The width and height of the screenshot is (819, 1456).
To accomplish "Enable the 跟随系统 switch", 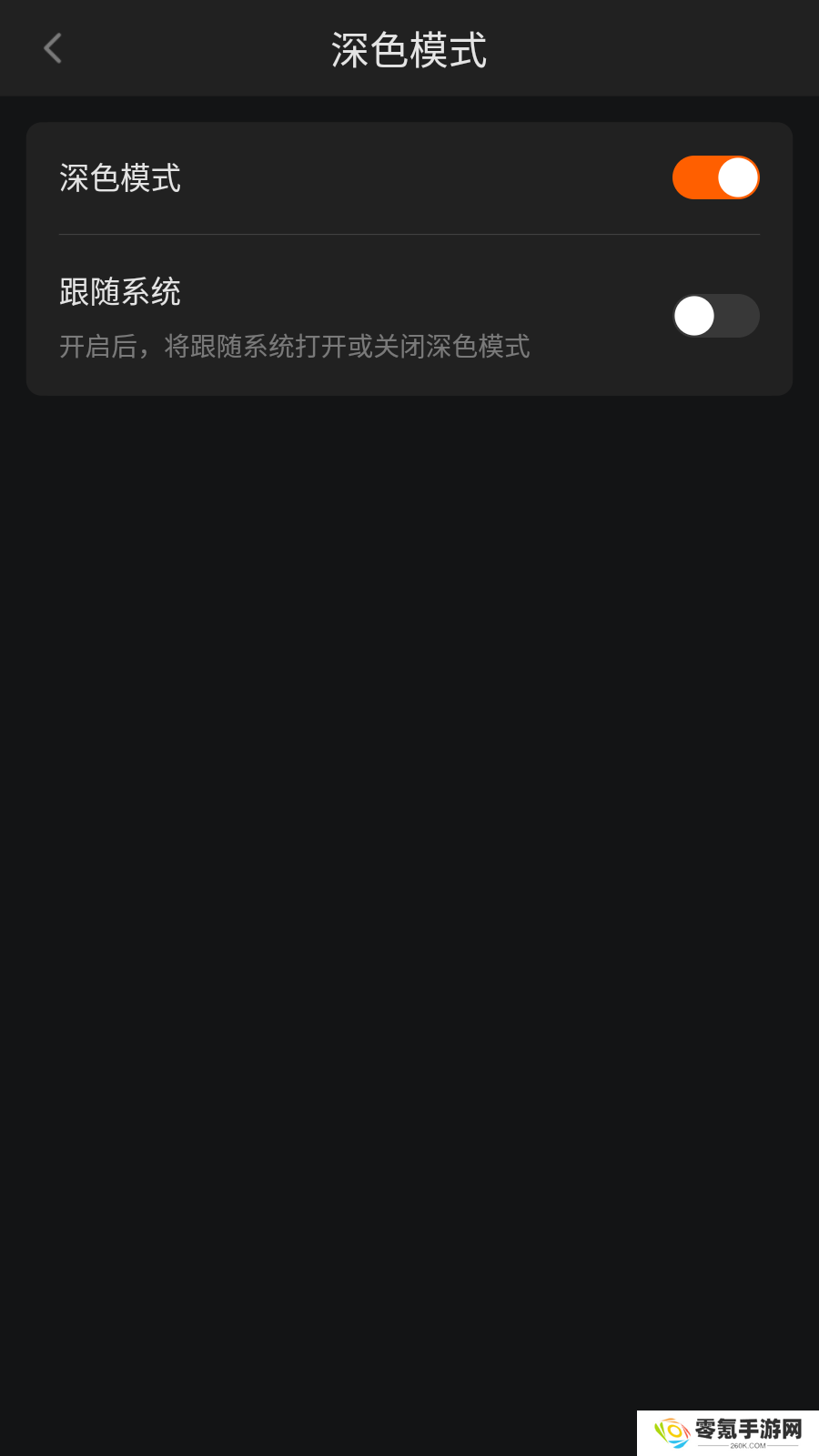I will click(715, 316).
